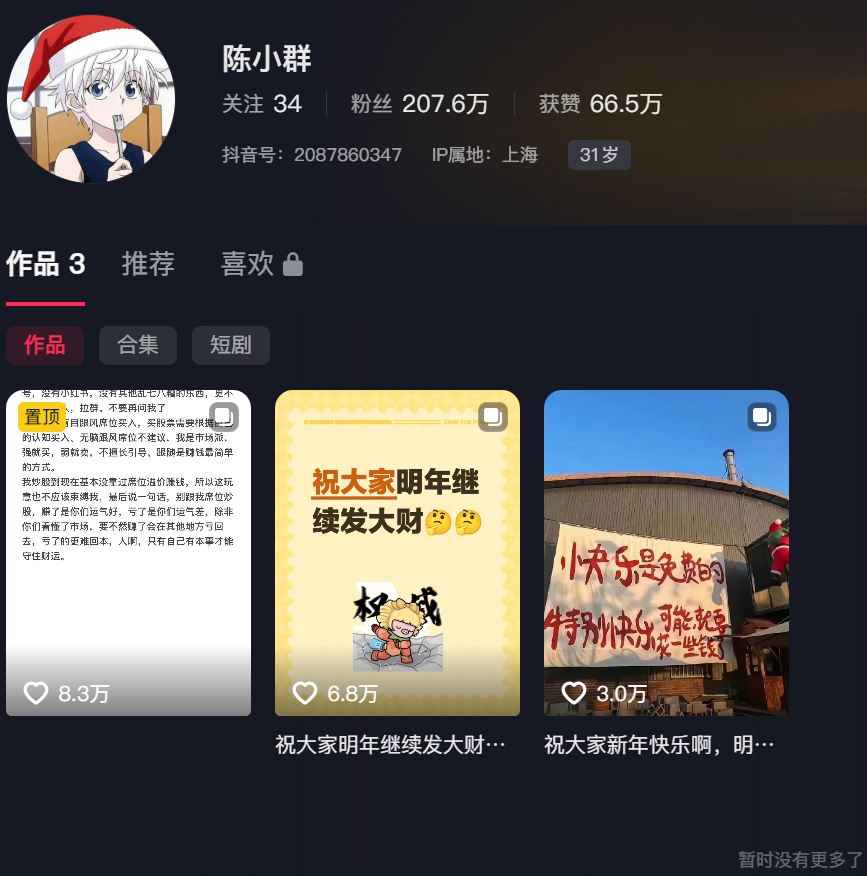
Task: Open the 祝大家明年继续发大财 post
Action: (397, 552)
